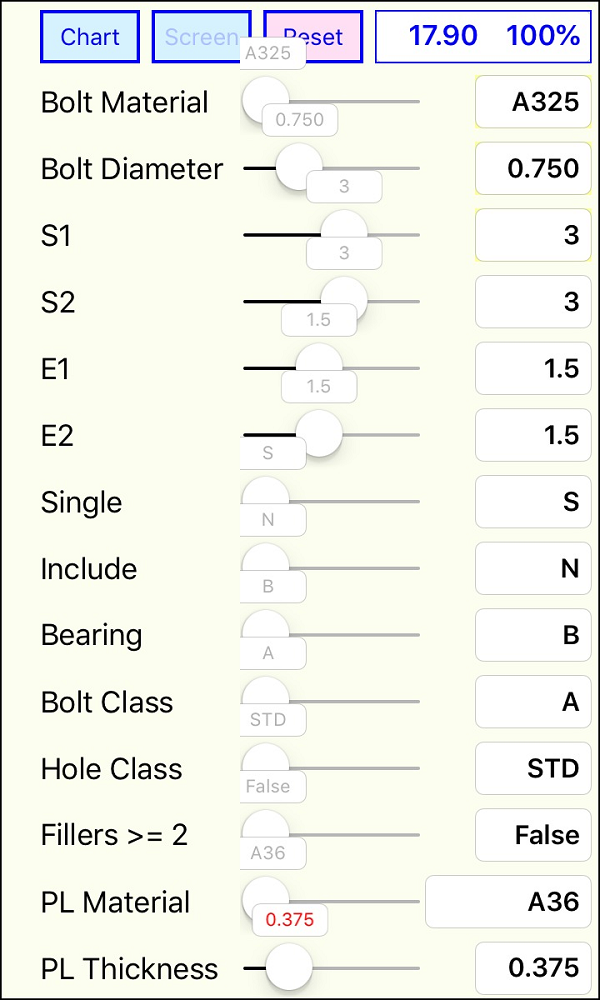
Task: Tap the E1 slider handle
Action: [319, 368]
